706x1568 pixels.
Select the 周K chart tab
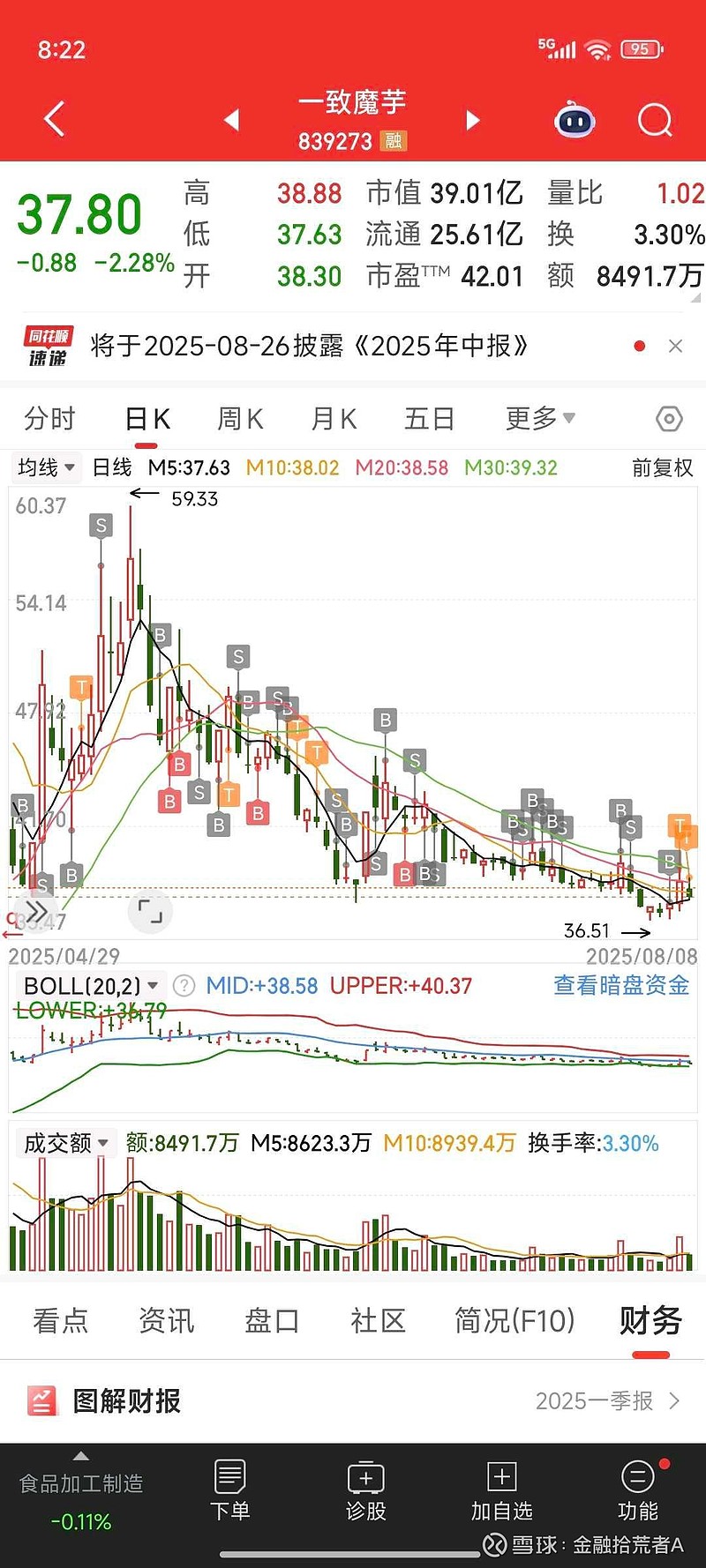point(240,419)
